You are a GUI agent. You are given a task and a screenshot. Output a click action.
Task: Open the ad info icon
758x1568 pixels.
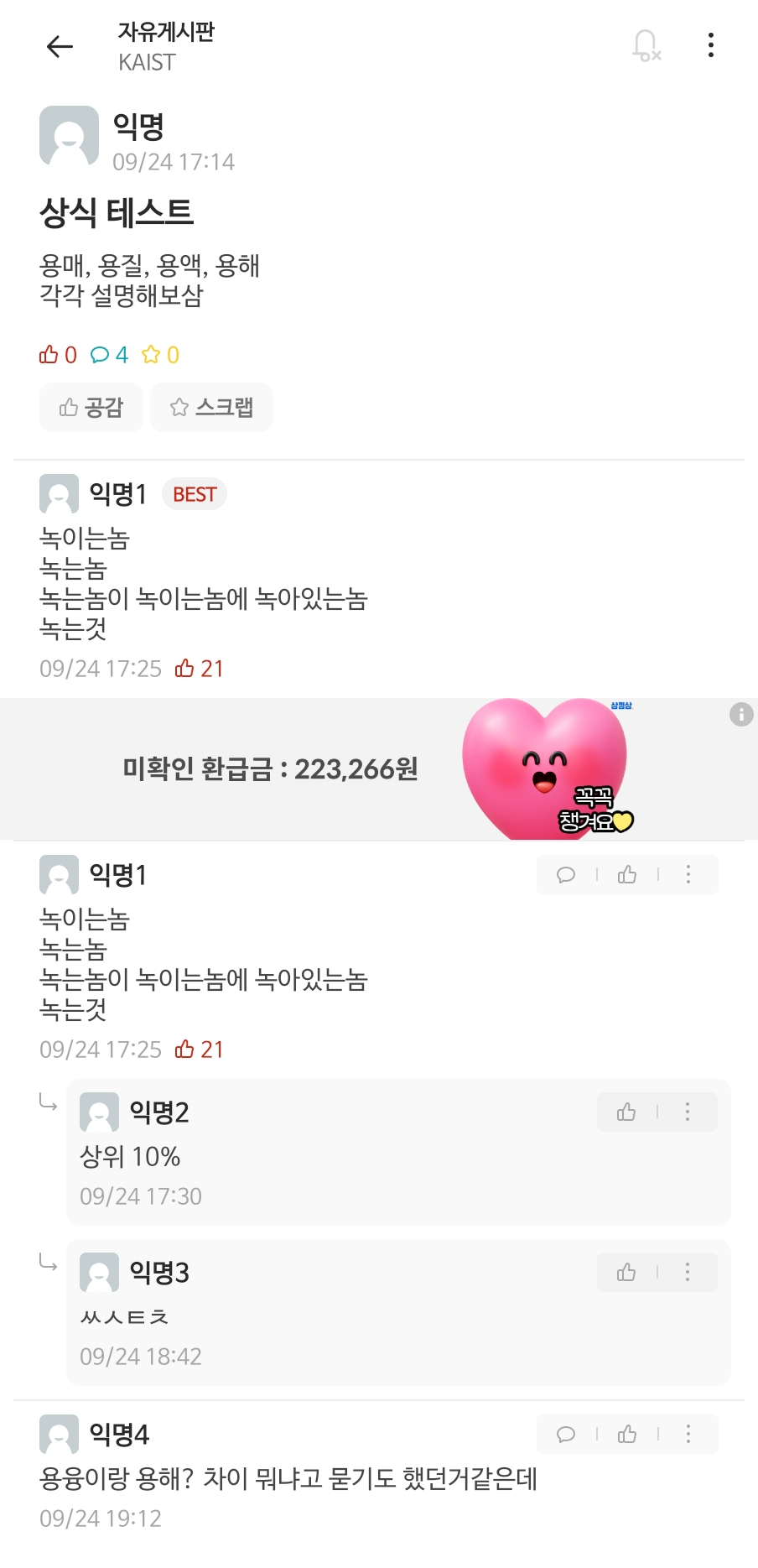741,715
